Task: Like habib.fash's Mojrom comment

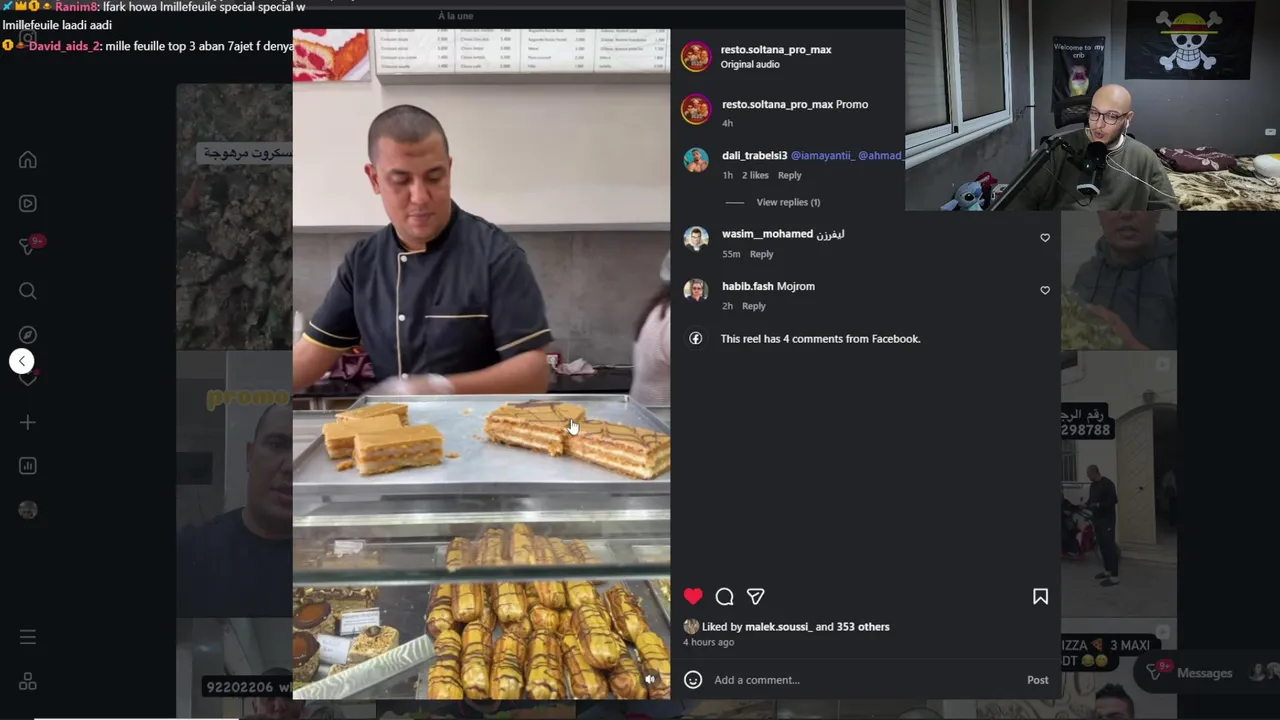Action: [x=1045, y=290]
